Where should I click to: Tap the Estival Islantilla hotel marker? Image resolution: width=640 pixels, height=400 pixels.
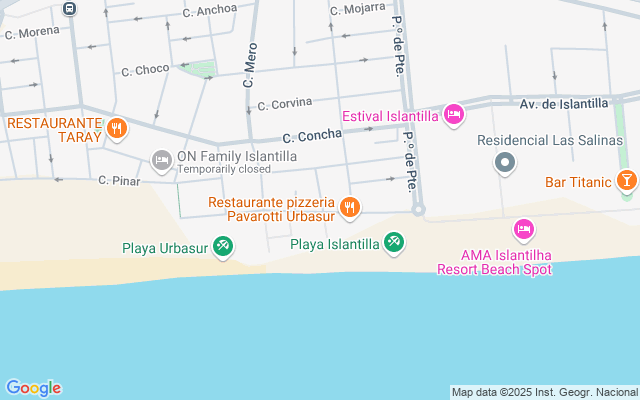point(453,115)
